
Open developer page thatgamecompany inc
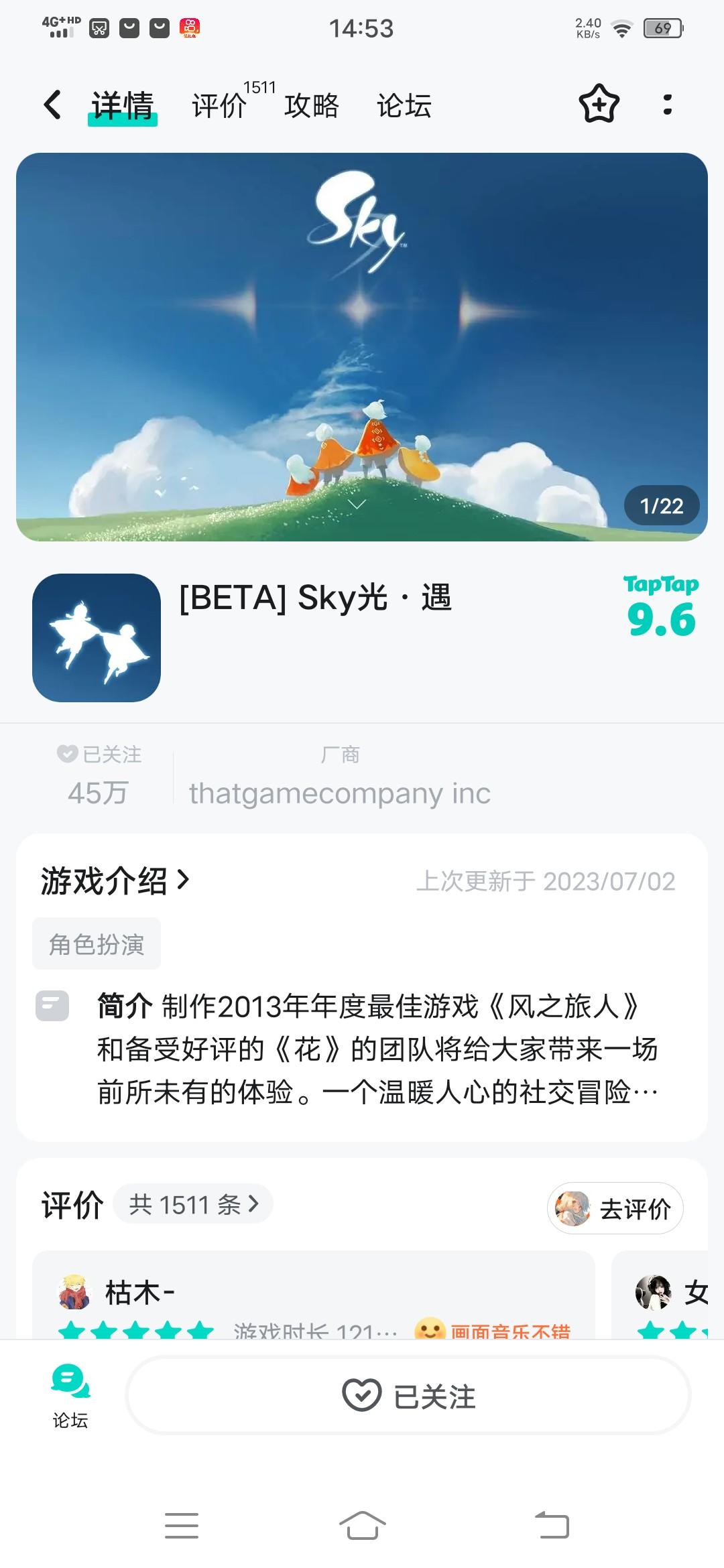click(x=339, y=794)
